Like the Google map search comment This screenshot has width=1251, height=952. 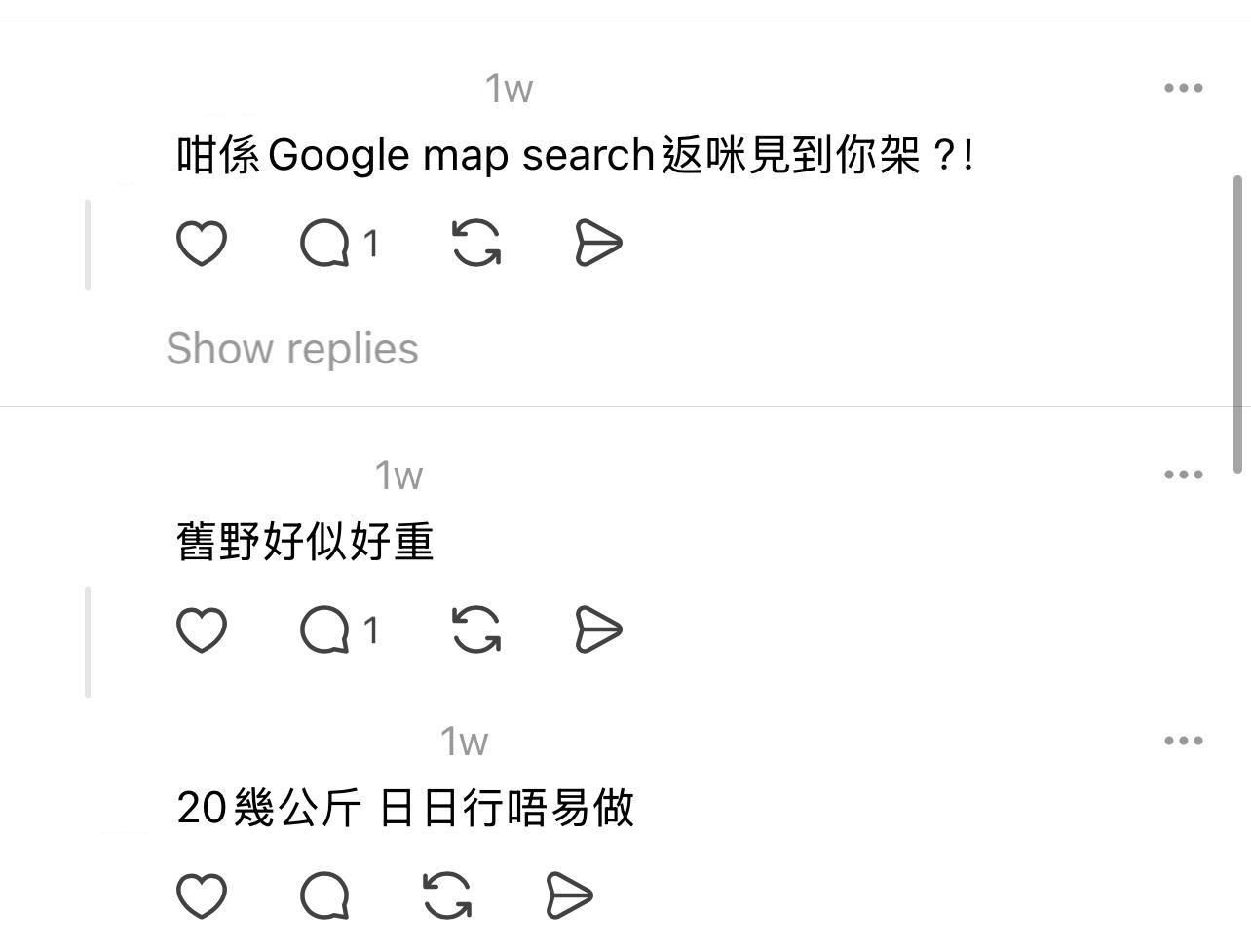point(202,243)
